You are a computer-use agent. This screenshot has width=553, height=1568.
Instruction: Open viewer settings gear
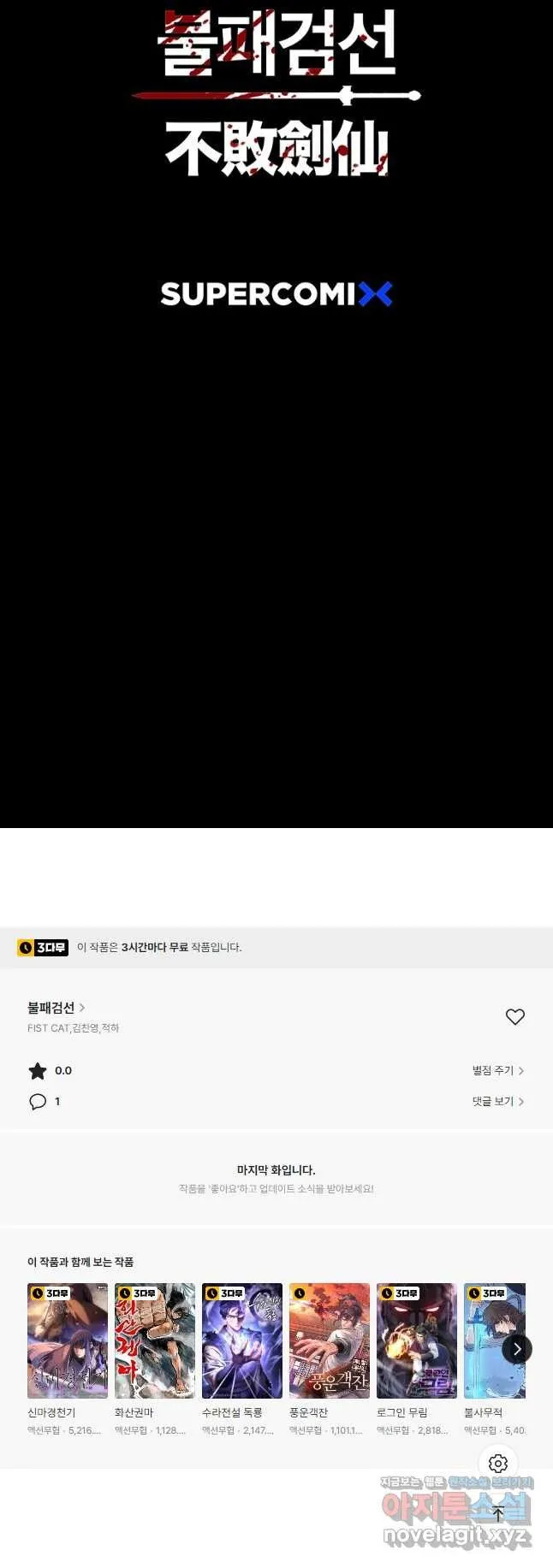(498, 1464)
